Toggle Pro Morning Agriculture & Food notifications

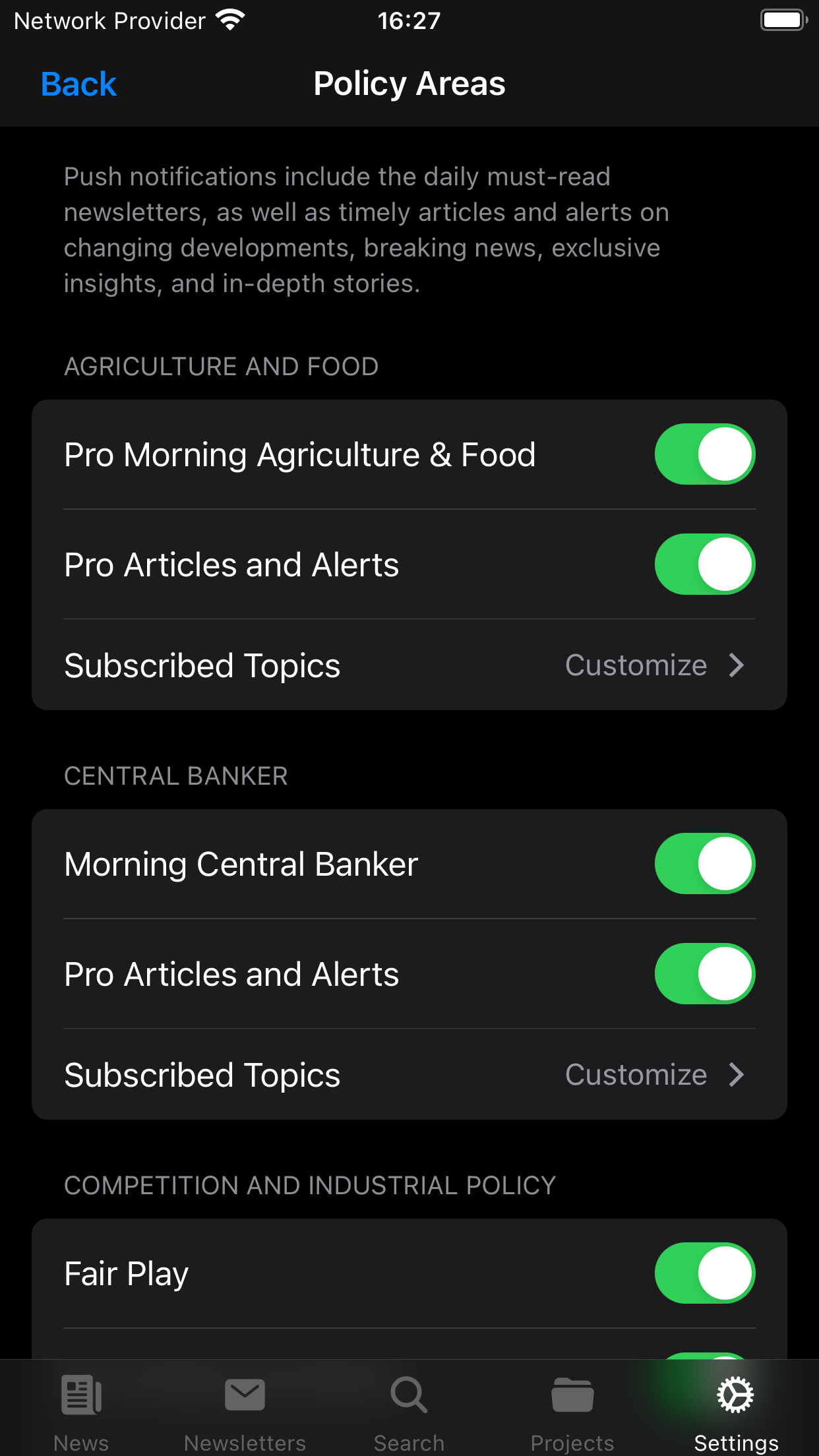pos(704,454)
